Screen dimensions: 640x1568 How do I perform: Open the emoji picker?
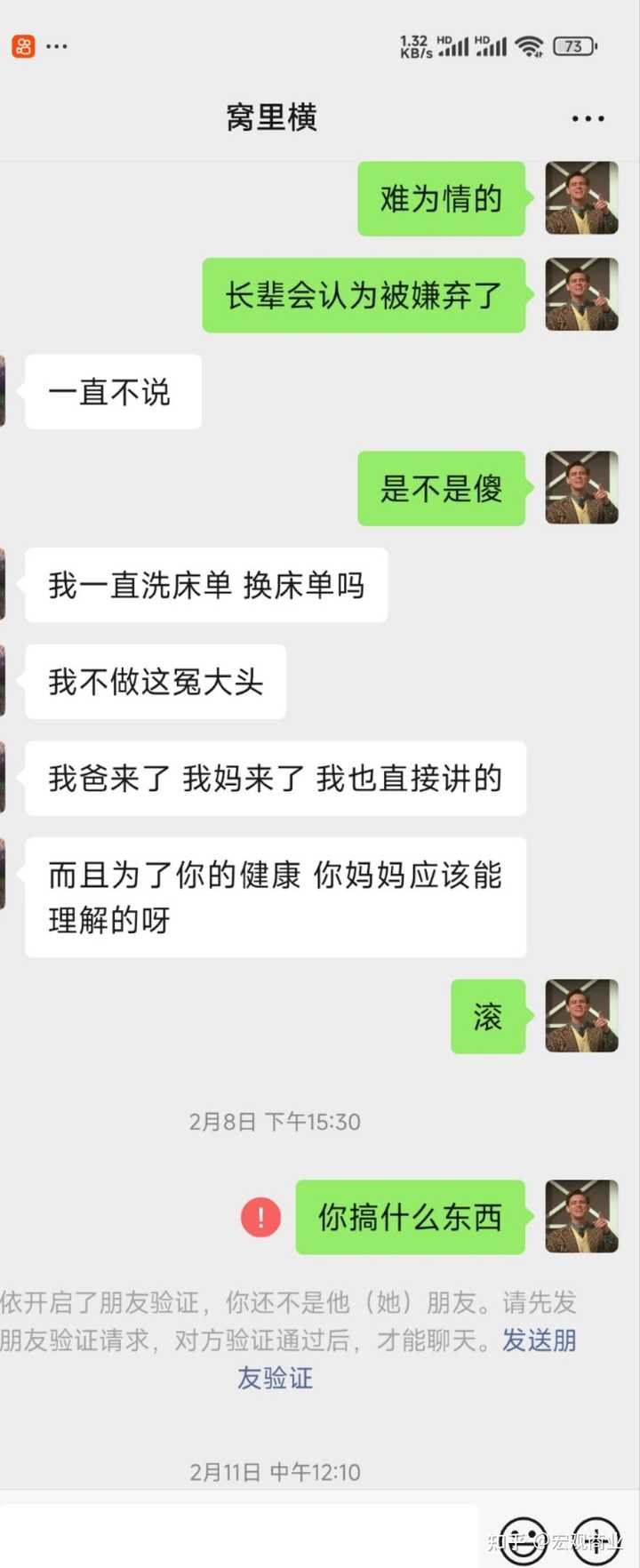coord(524,1541)
